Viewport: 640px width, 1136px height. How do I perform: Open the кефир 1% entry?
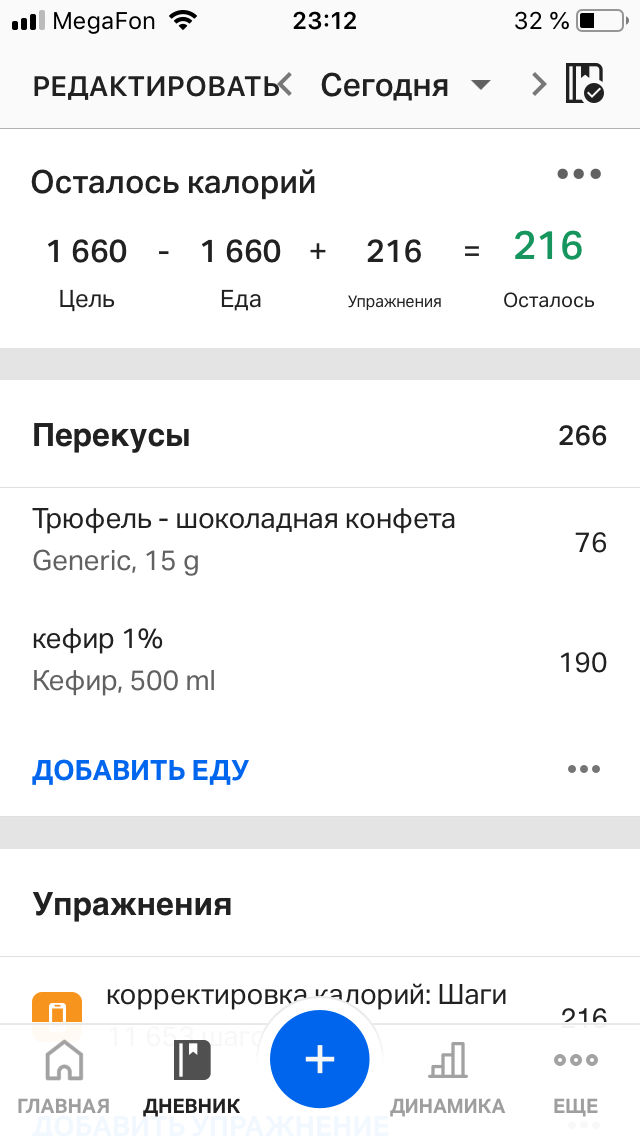(x=124, y=660)
